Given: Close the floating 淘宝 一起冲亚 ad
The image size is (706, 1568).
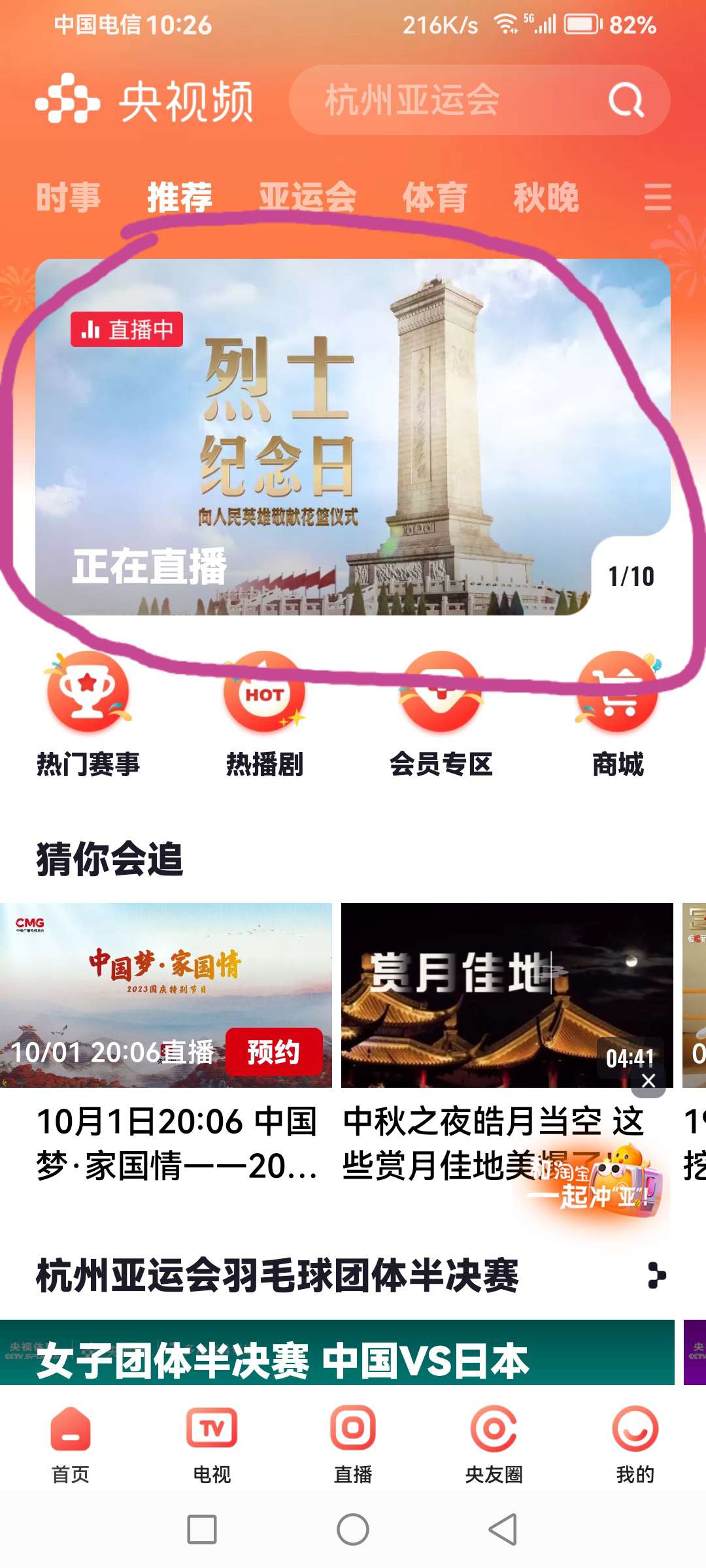Looking at the screenshot, I should 648,1081.
